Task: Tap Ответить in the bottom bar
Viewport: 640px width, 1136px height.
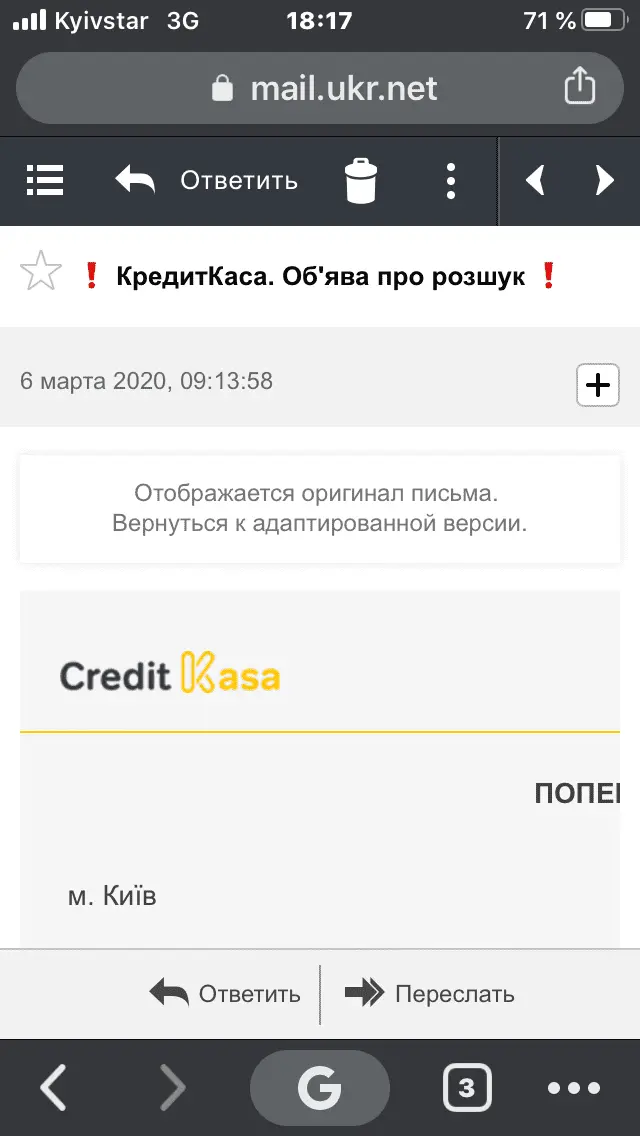Action: [226, 994]
